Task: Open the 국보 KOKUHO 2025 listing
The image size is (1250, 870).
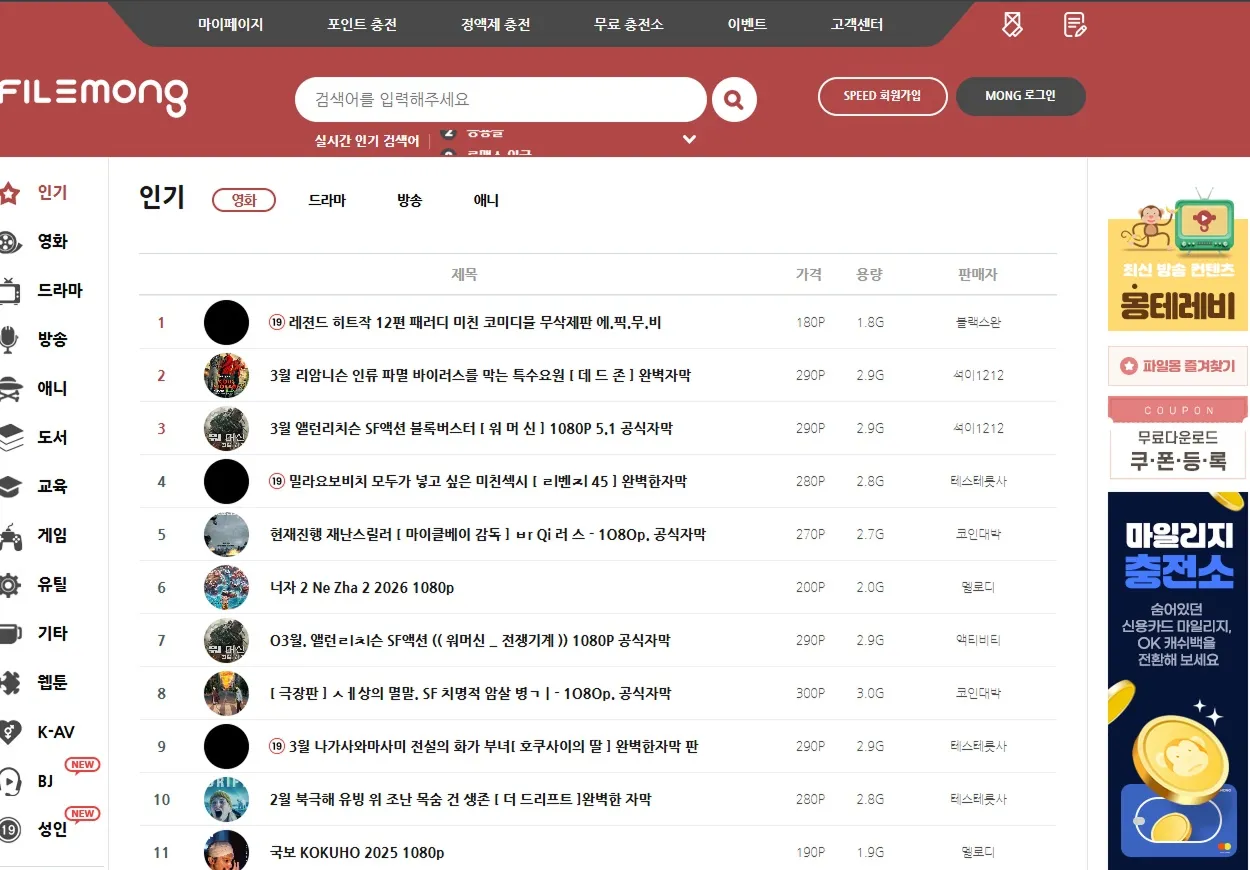Action: 357,852
